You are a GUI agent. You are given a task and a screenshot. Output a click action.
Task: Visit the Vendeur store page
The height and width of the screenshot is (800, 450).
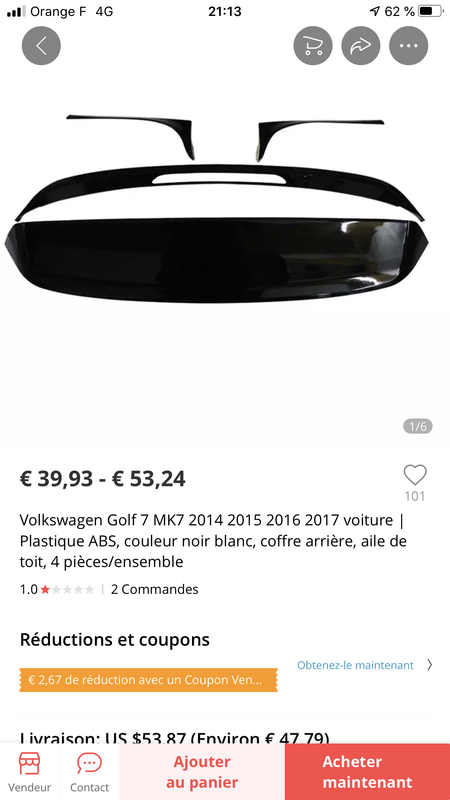click(x=30, y=772)
